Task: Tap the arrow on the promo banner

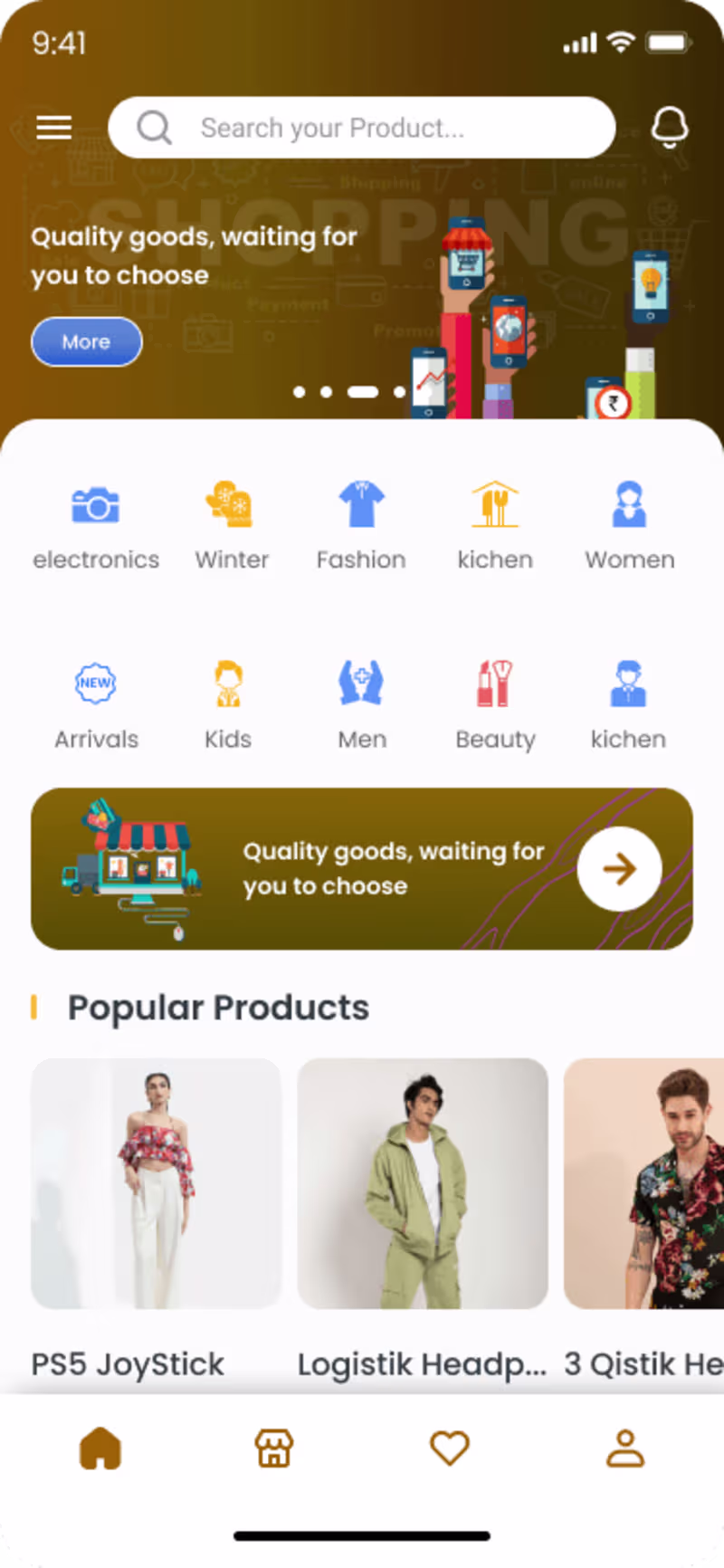Action: click(x=620, y=869)
